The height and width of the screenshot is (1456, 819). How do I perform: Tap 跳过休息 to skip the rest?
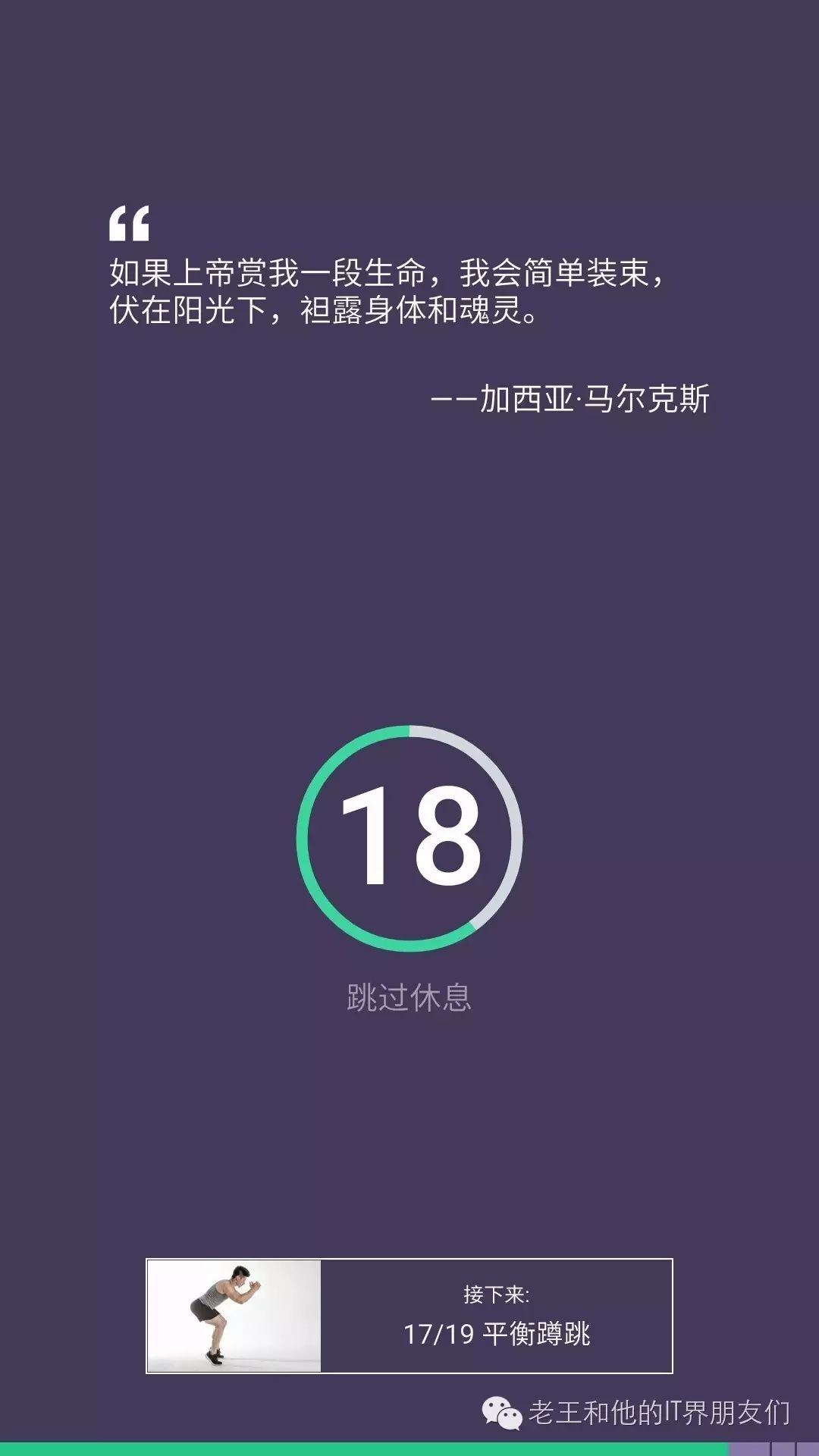tap(409, 997)
